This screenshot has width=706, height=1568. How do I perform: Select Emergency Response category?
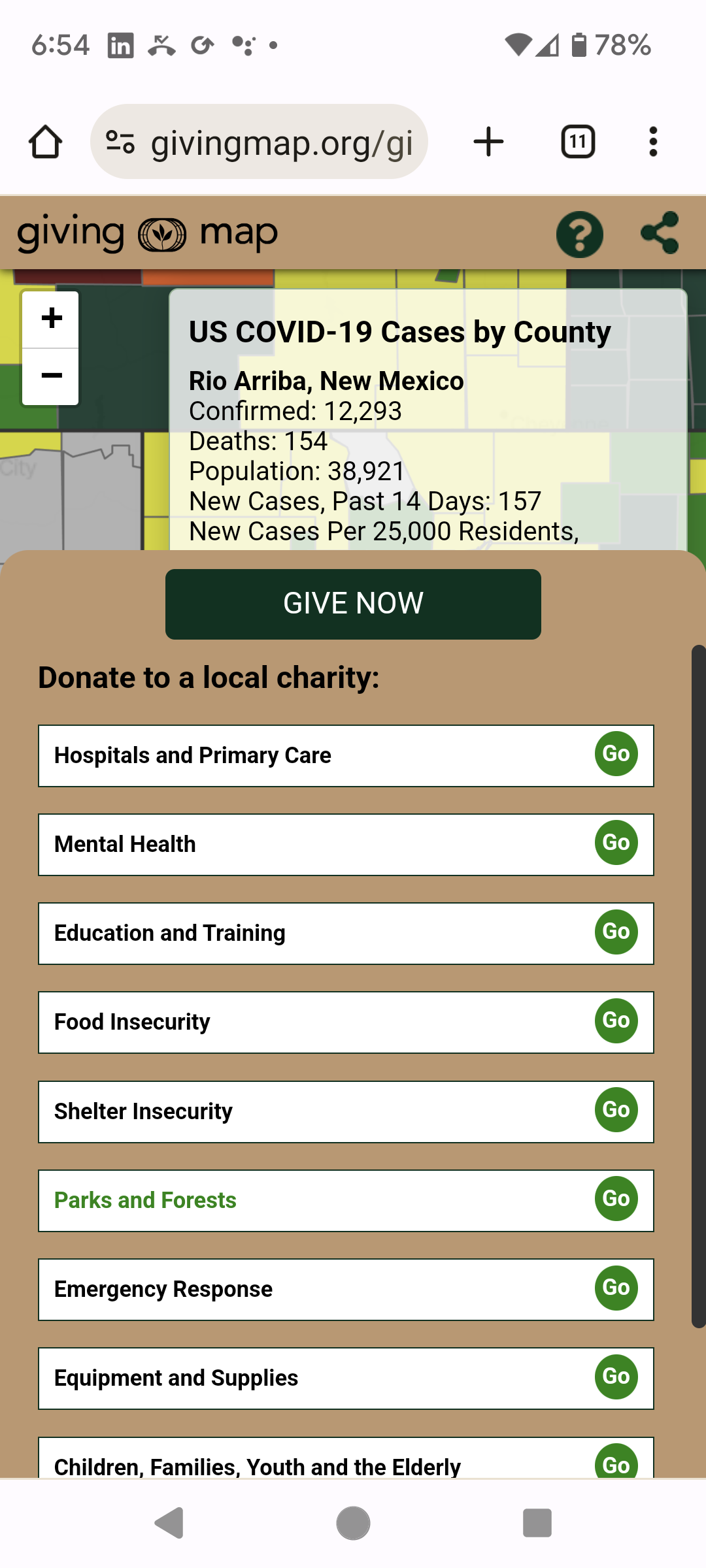tap(616, 1288)
